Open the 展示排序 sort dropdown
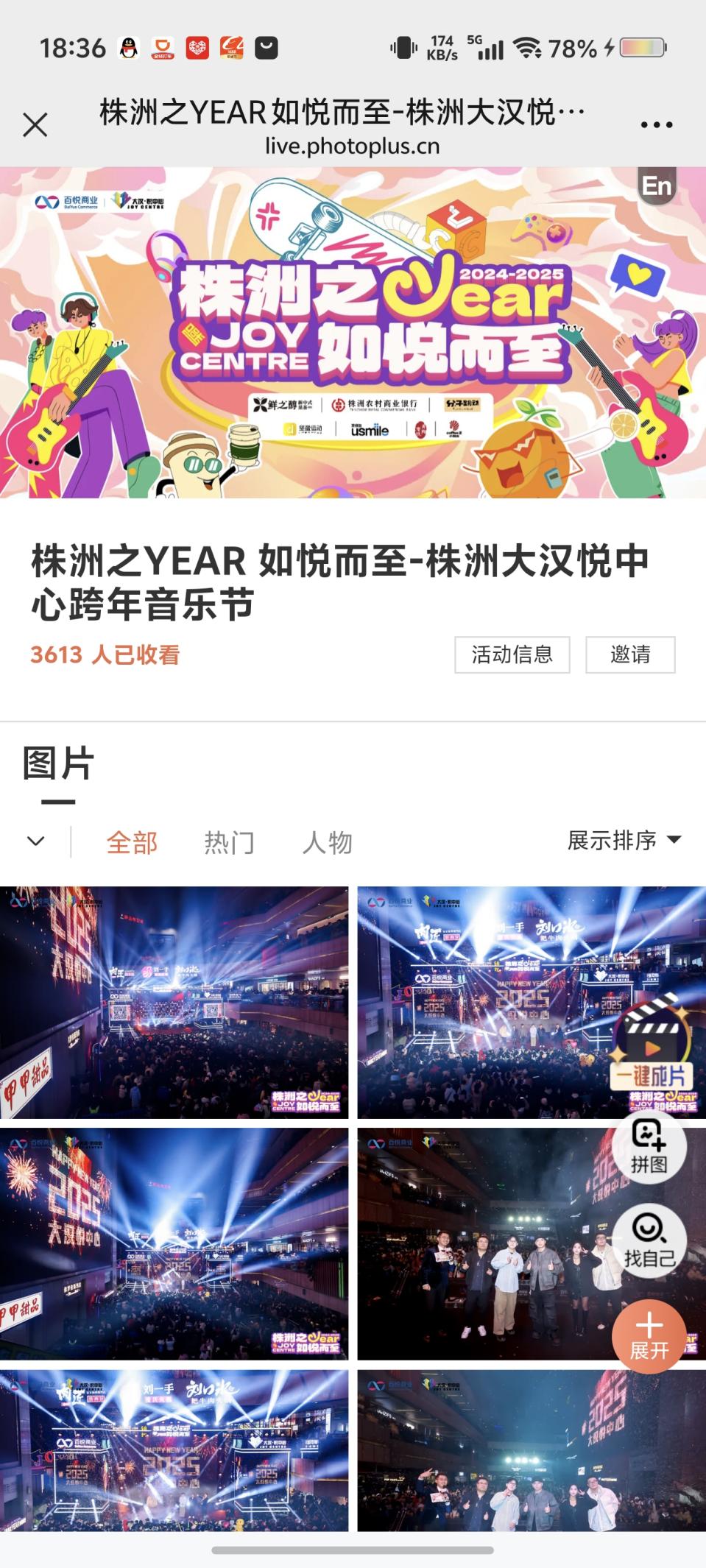Image resolution: width=706 pixels, height=1568 pixels. 624,840
